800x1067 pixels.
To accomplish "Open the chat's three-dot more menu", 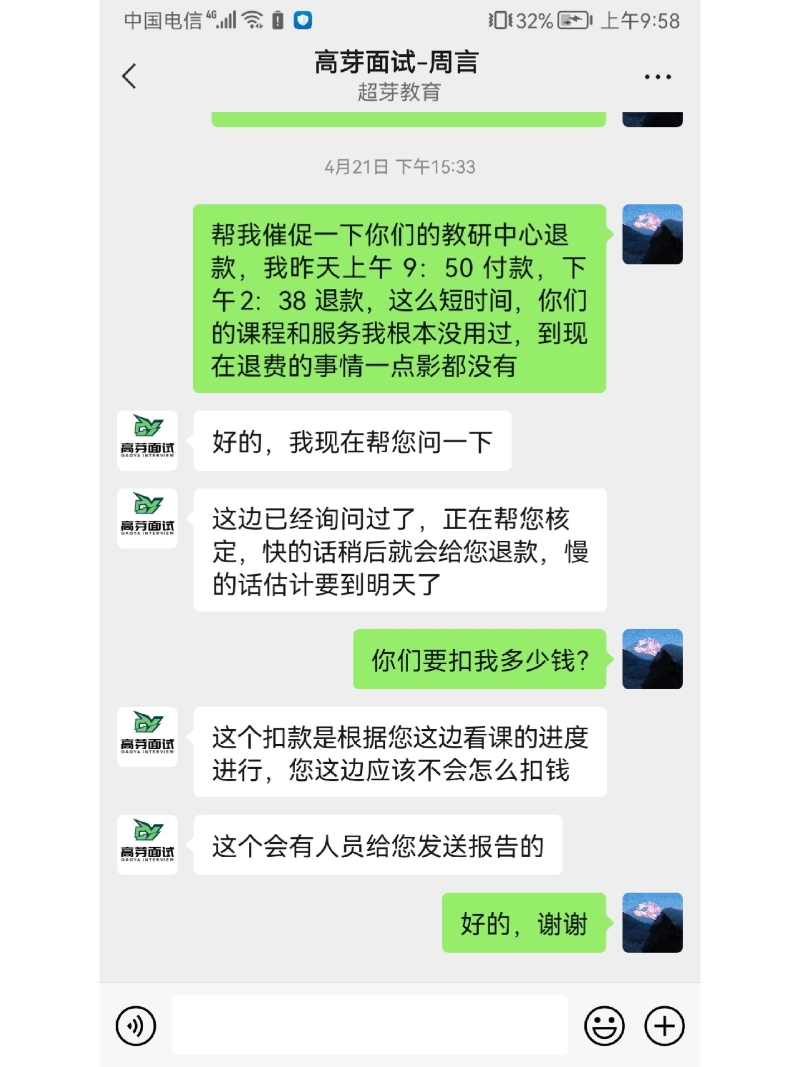I will [x=657, y=77].
